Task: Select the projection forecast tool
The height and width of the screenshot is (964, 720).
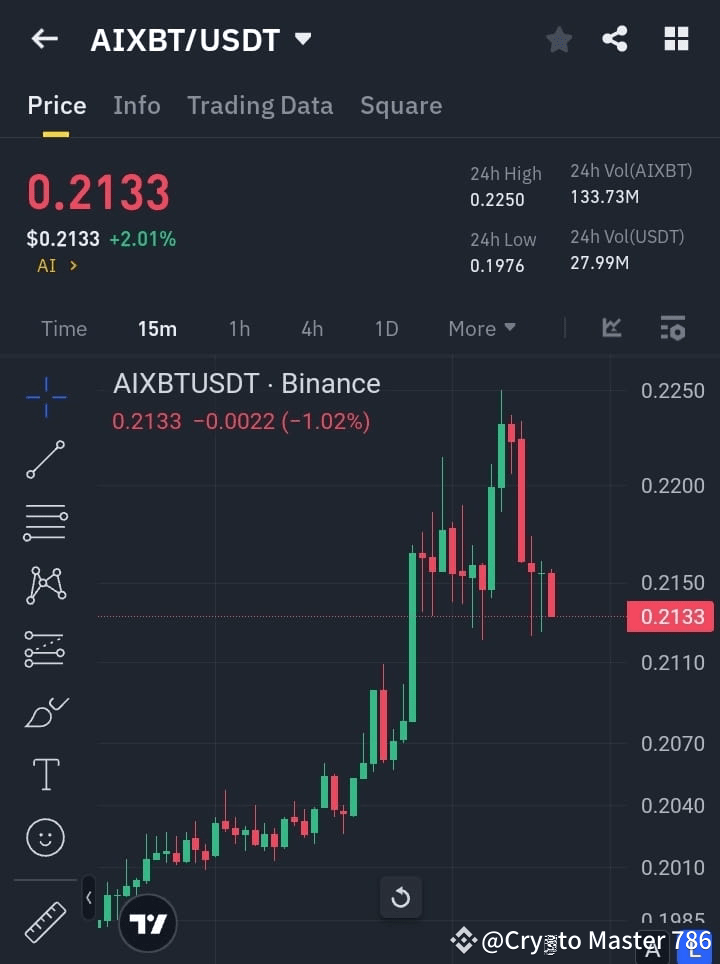Action: 45,649
